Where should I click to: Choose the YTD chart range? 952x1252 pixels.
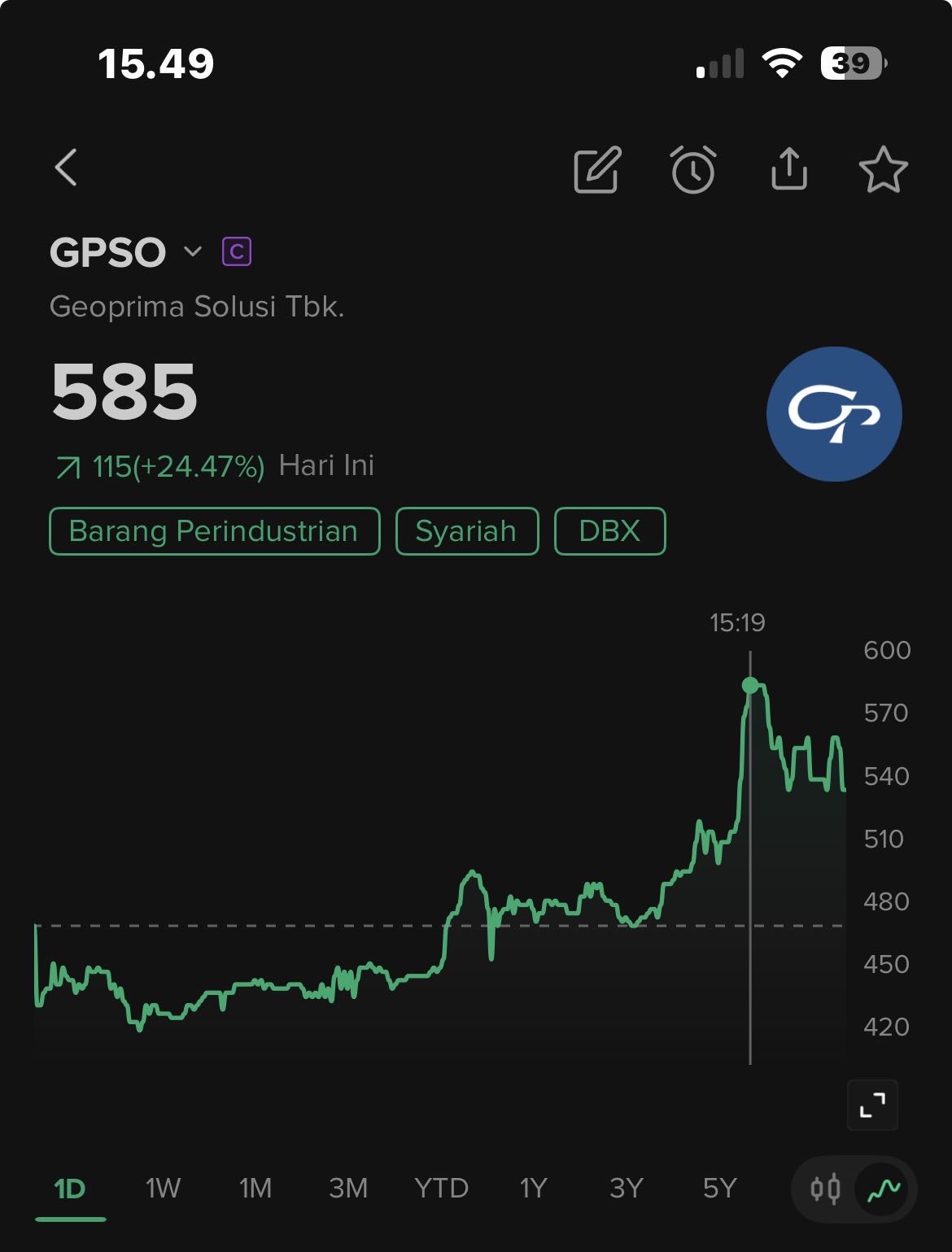click(x=441, y=1189)
